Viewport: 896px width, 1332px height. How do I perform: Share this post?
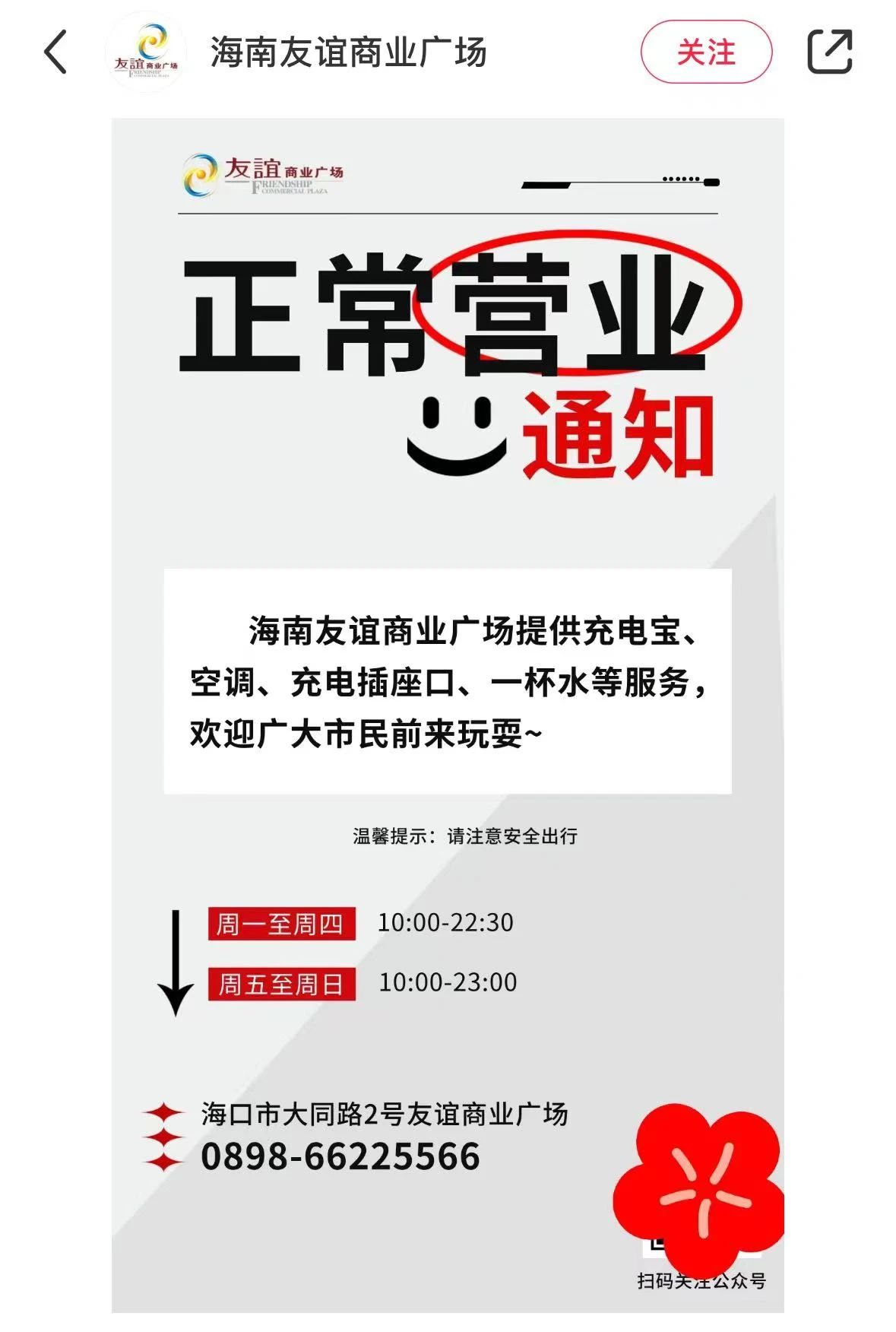click(x=829, y=52)
